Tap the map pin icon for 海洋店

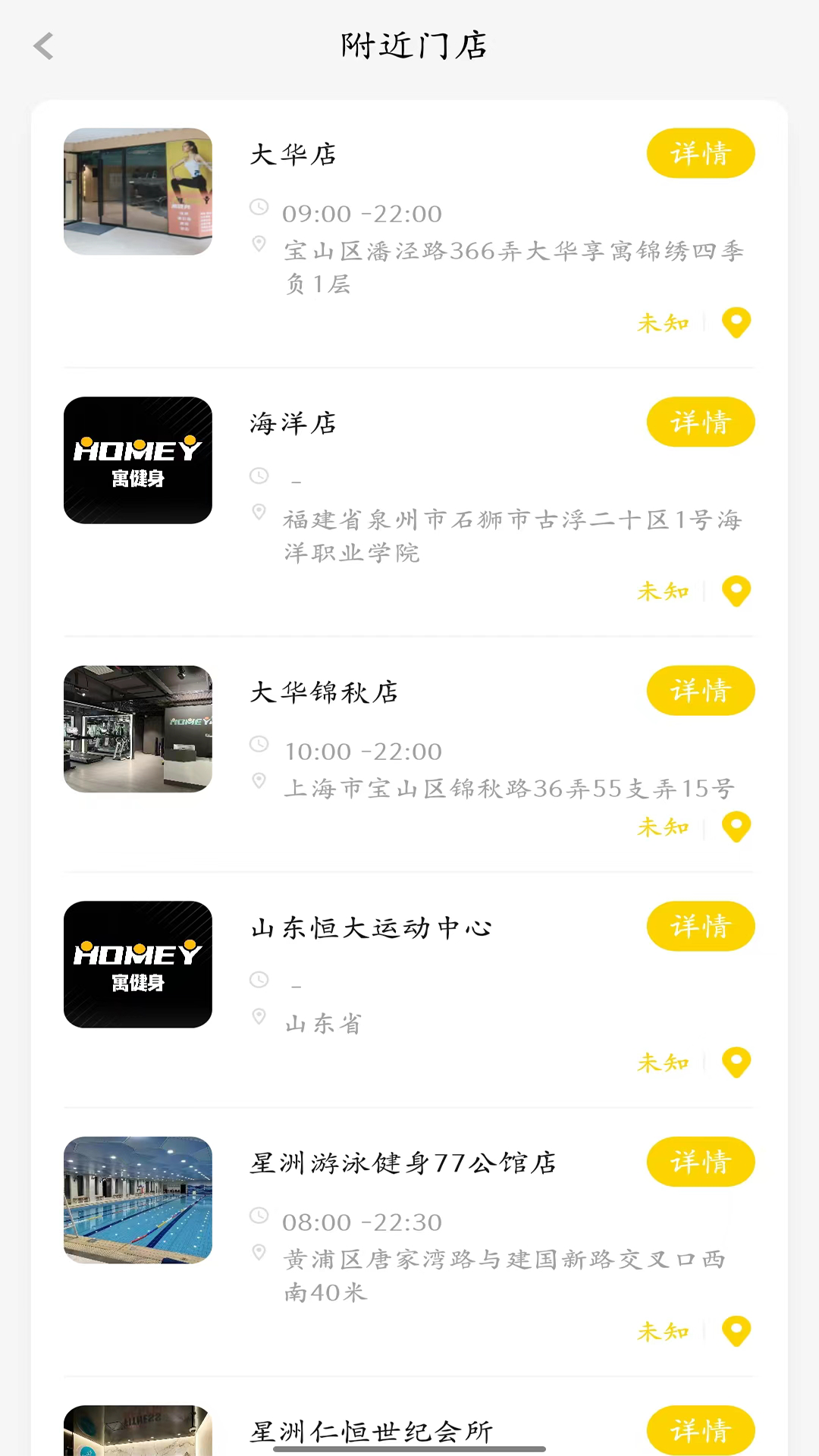[x=736, y=591]
